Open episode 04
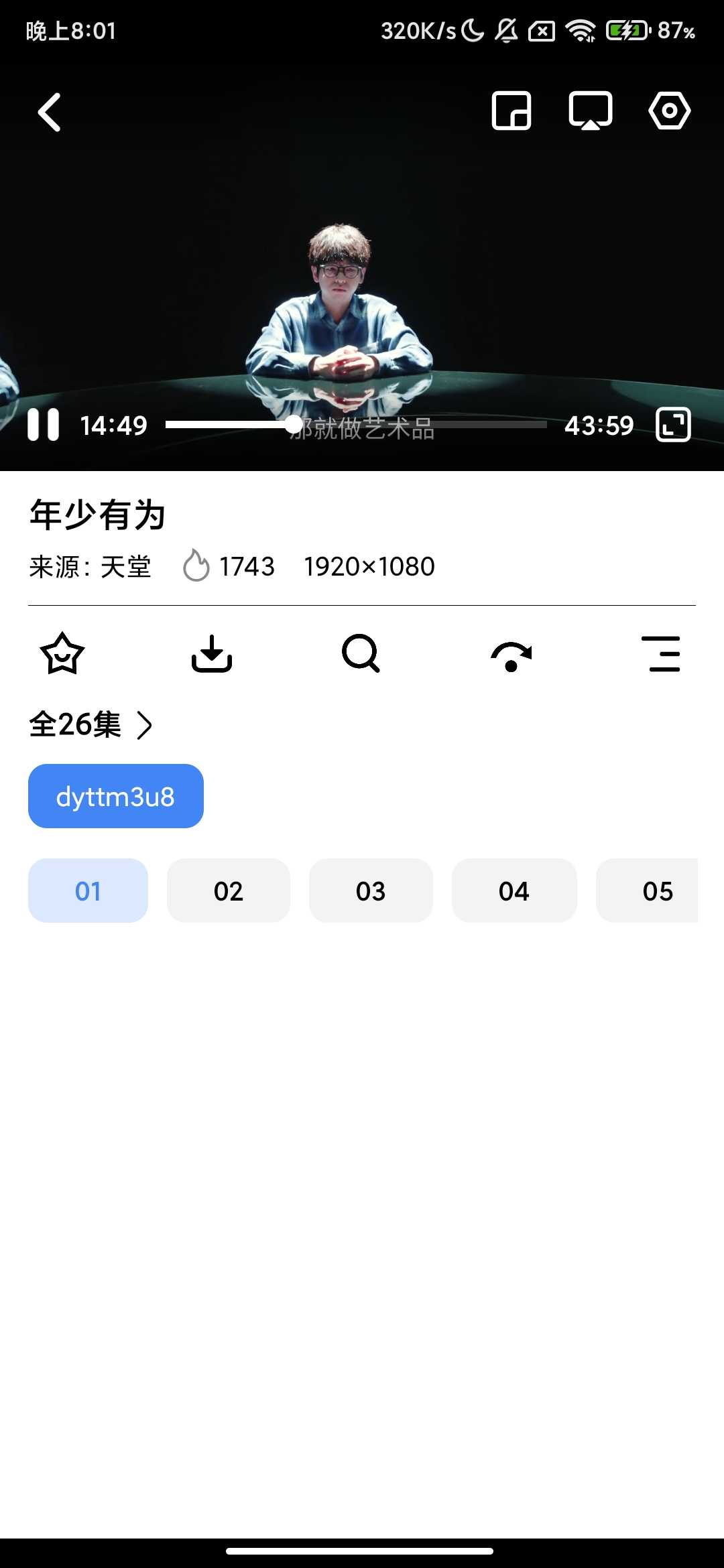Screen dimensions: 724x1568 pyautogui.click(x=514, y=891)
